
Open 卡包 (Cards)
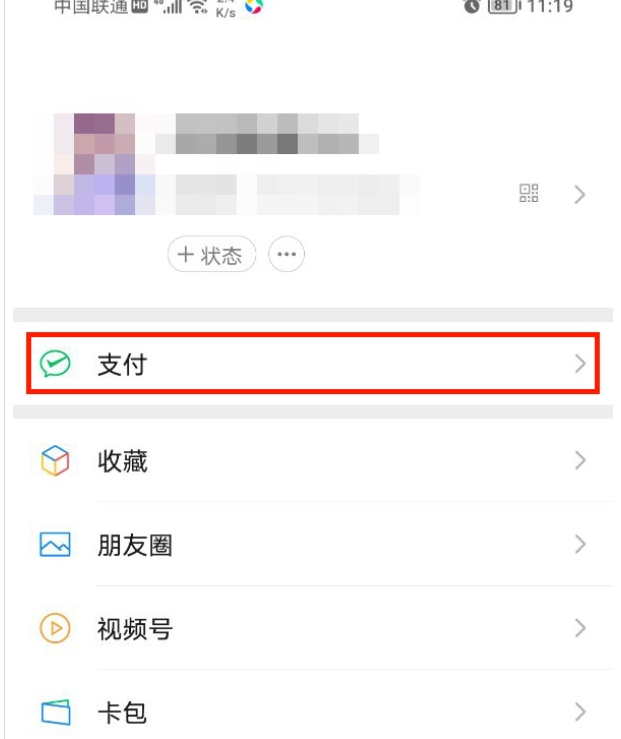[312, 712]
